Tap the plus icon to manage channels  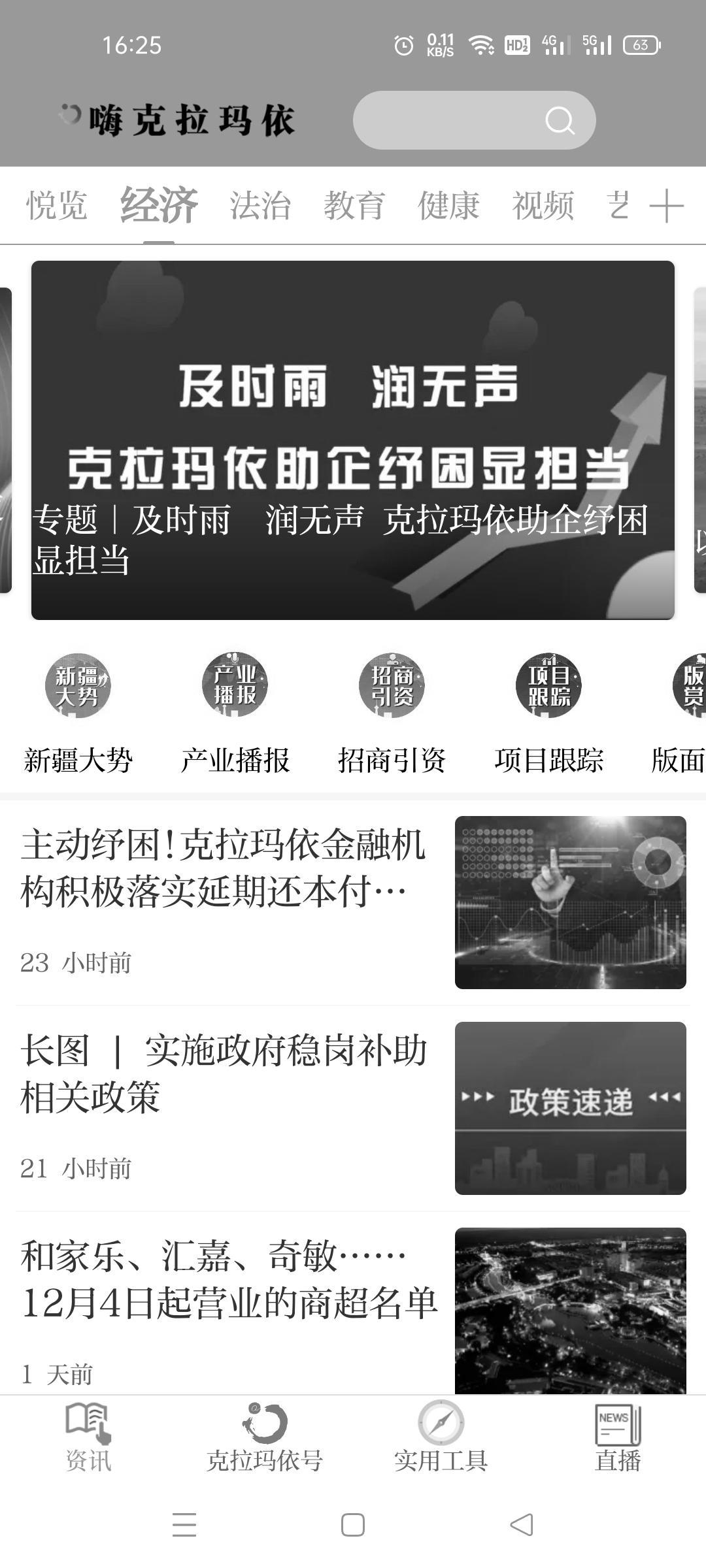[x=666, y=206]
